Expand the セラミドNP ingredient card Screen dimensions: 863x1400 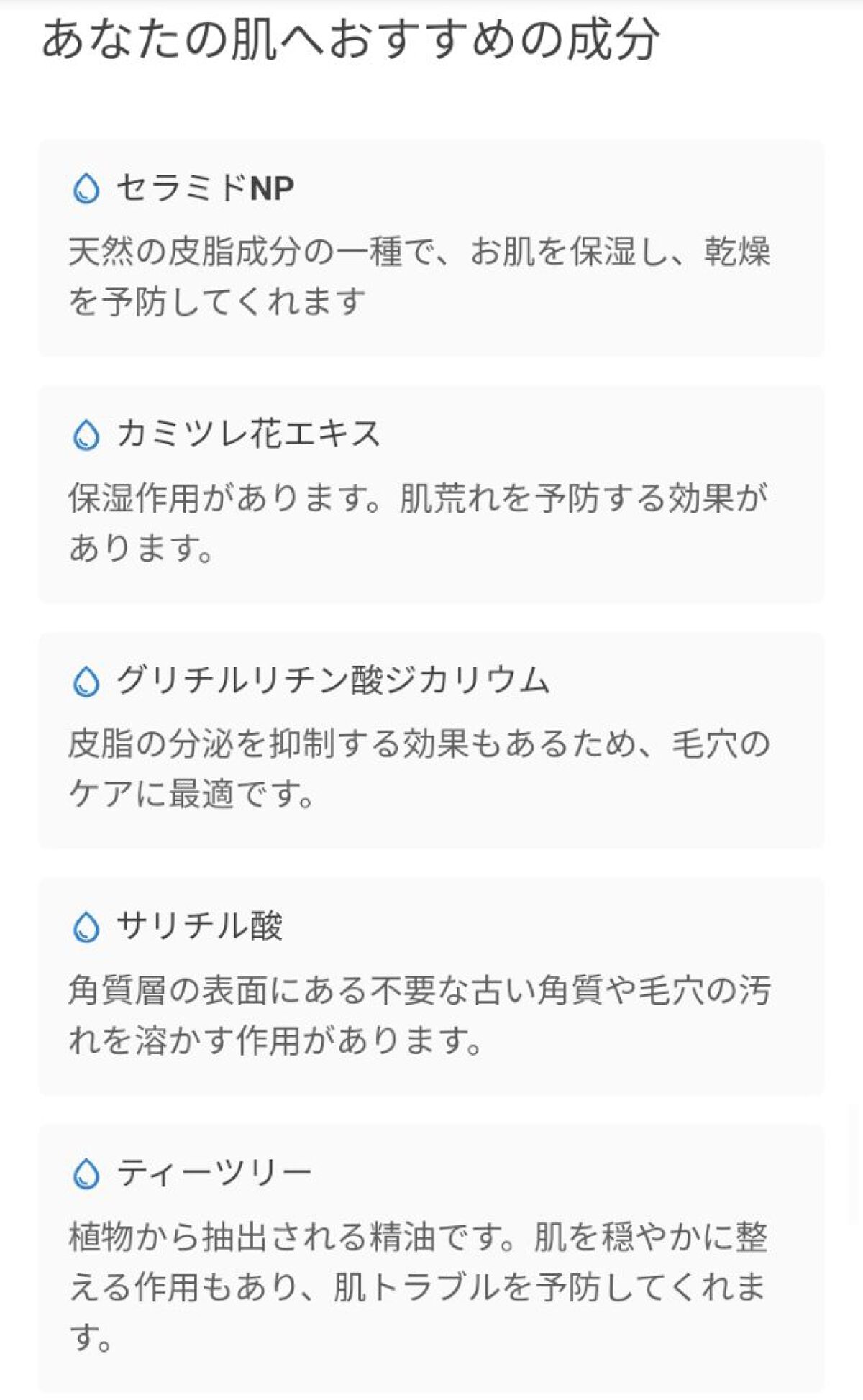[431, 248]
